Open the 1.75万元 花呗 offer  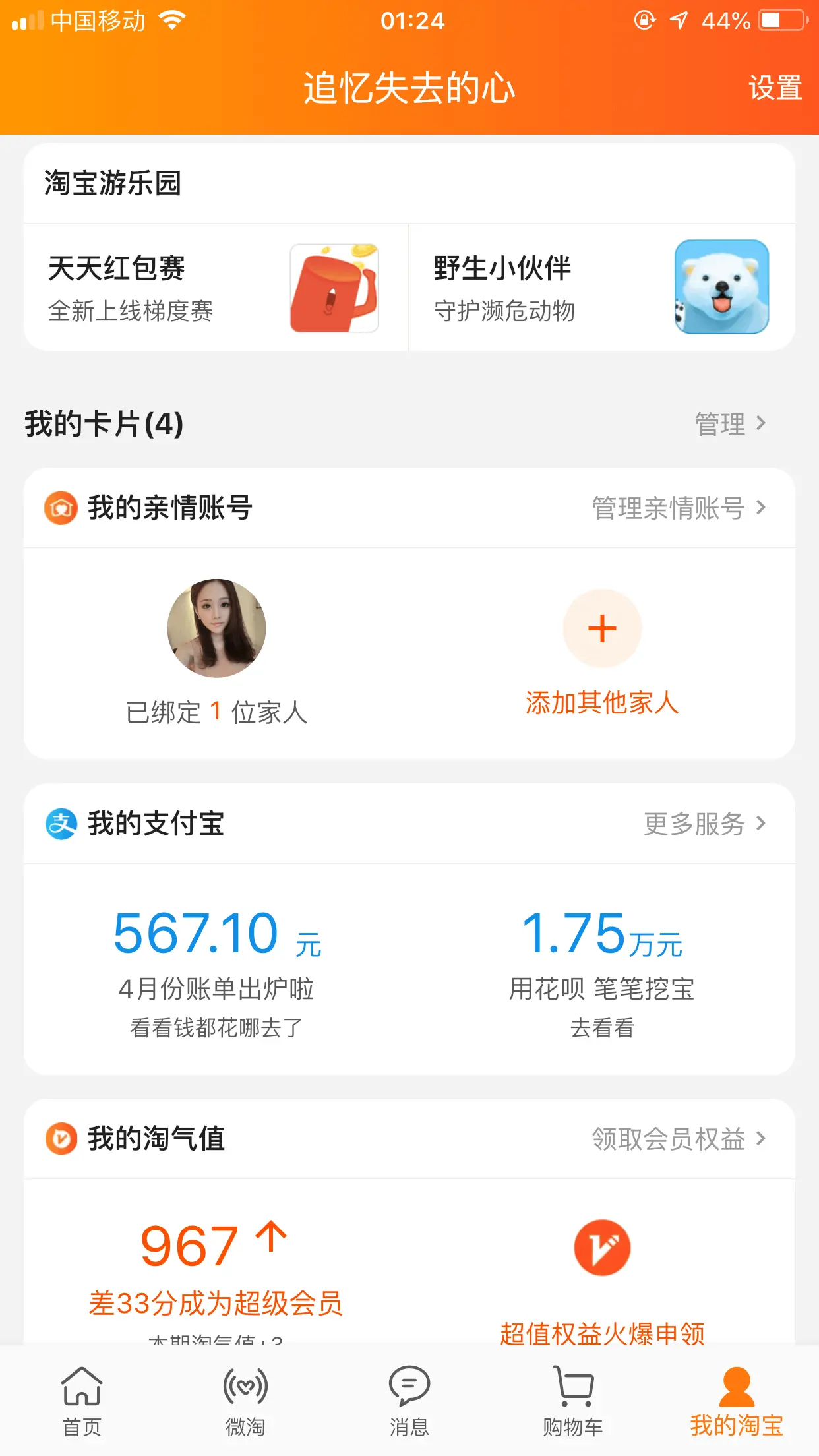[x=601, y=934]
